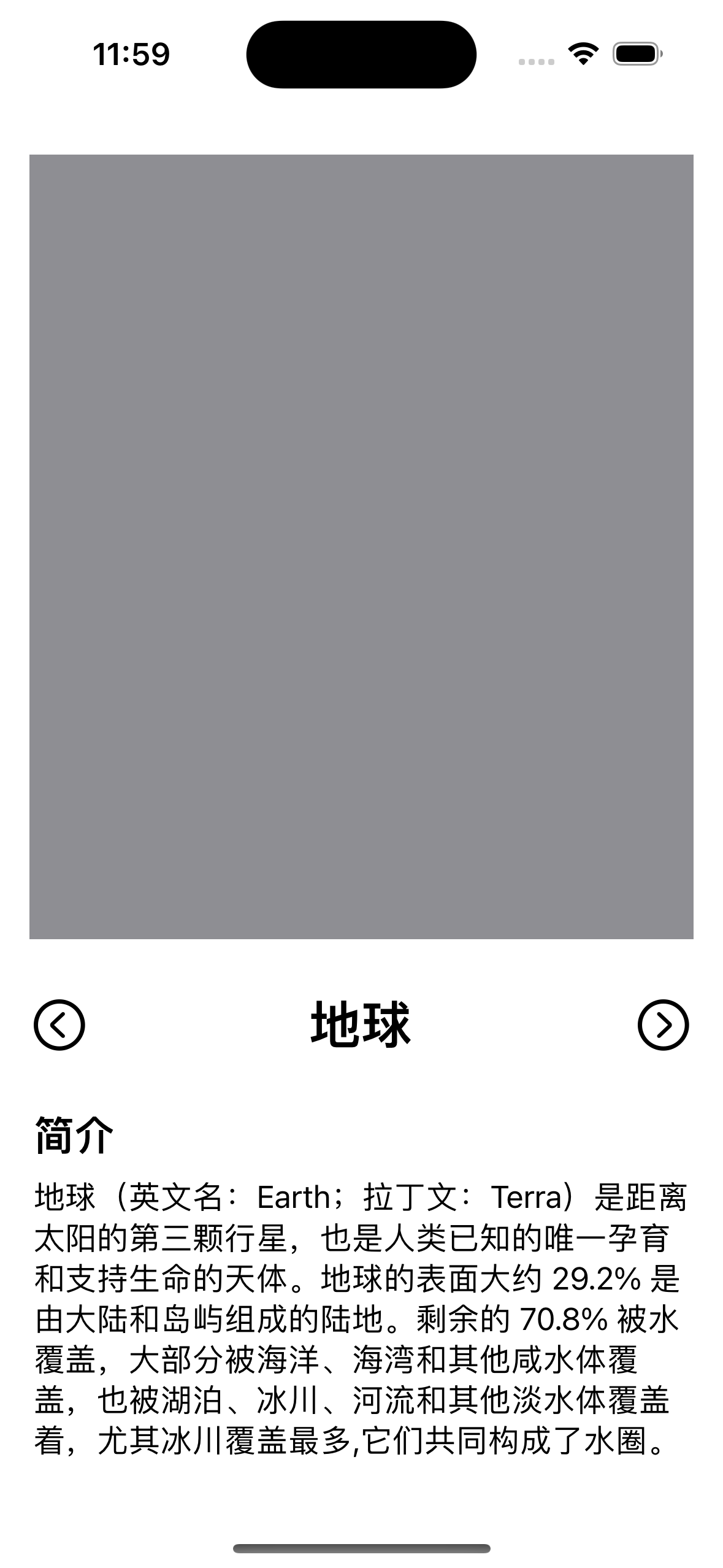Go to the next planet with right arrow
Screen dimensions: 723x1568
663,1024
